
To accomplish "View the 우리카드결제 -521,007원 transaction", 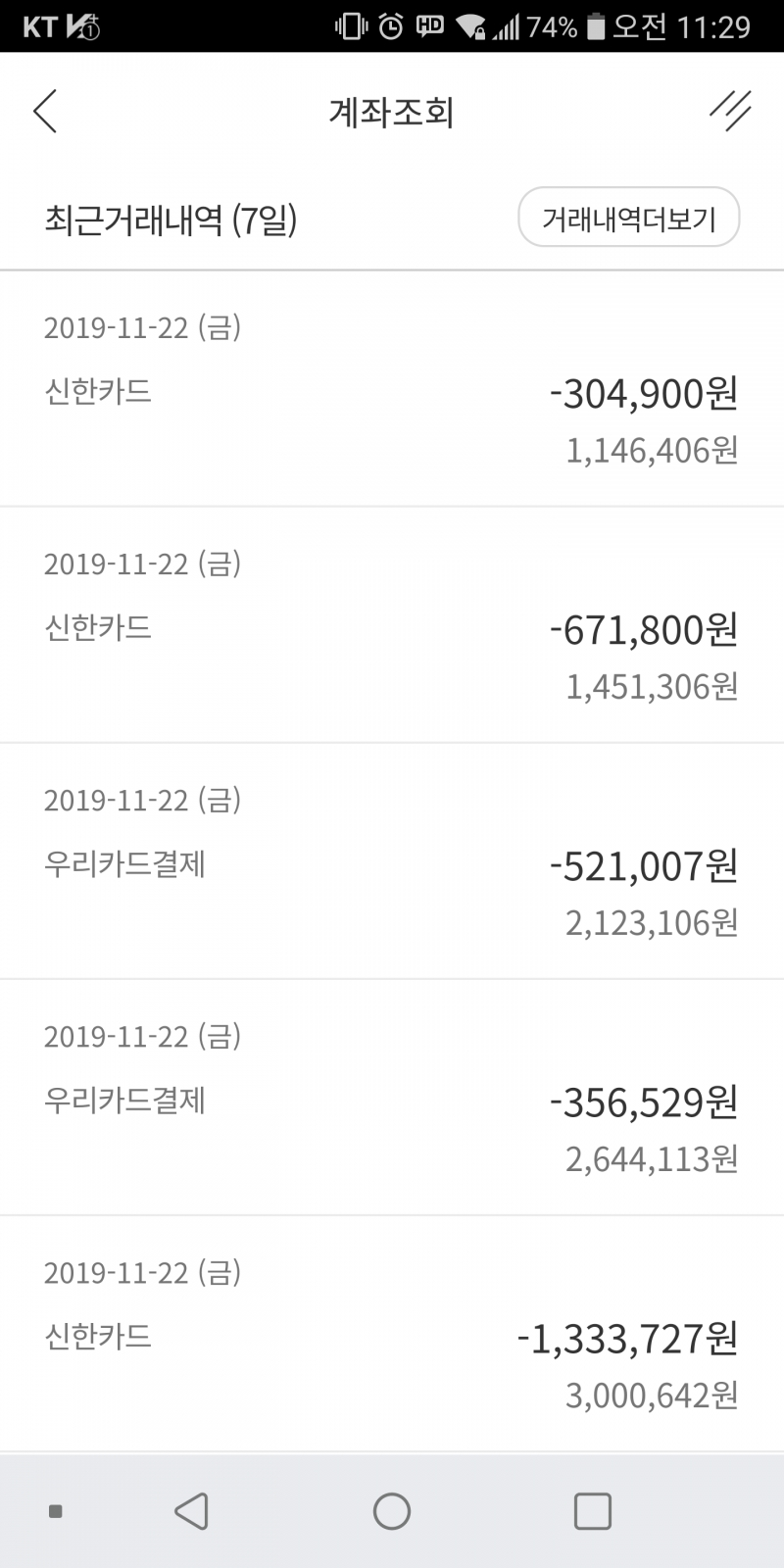I will 392,862.
